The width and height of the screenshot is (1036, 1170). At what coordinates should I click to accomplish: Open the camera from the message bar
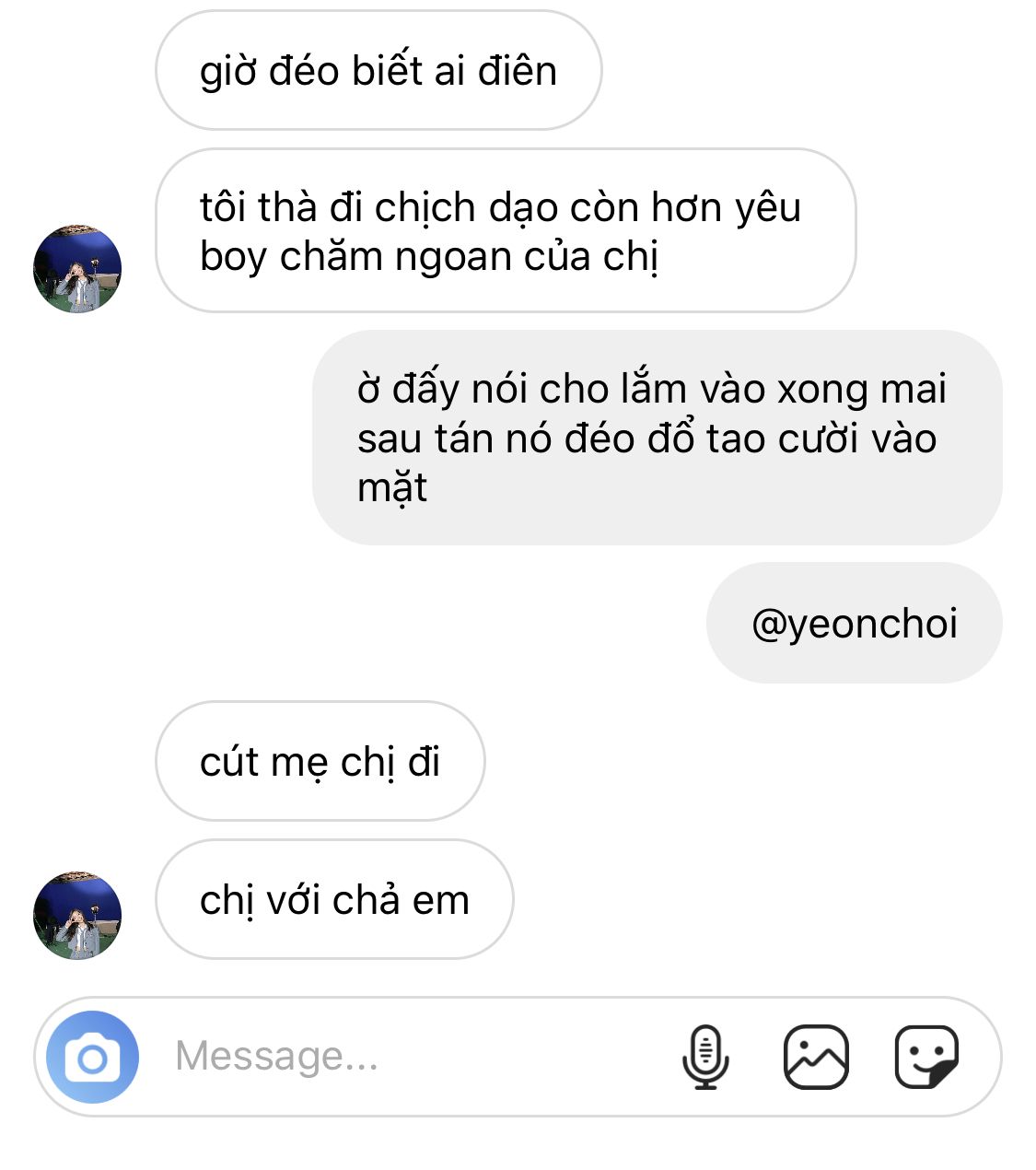tap(92, 1058)
